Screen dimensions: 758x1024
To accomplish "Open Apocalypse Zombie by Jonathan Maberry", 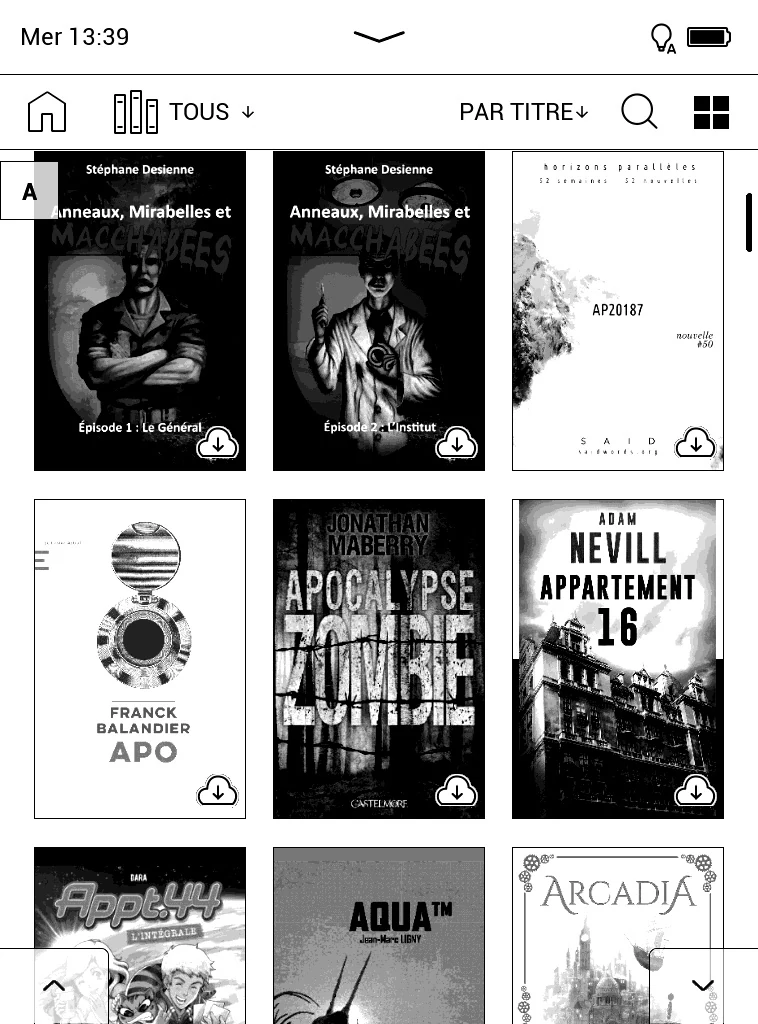I will pyautogui.click(x=379, y=658).
